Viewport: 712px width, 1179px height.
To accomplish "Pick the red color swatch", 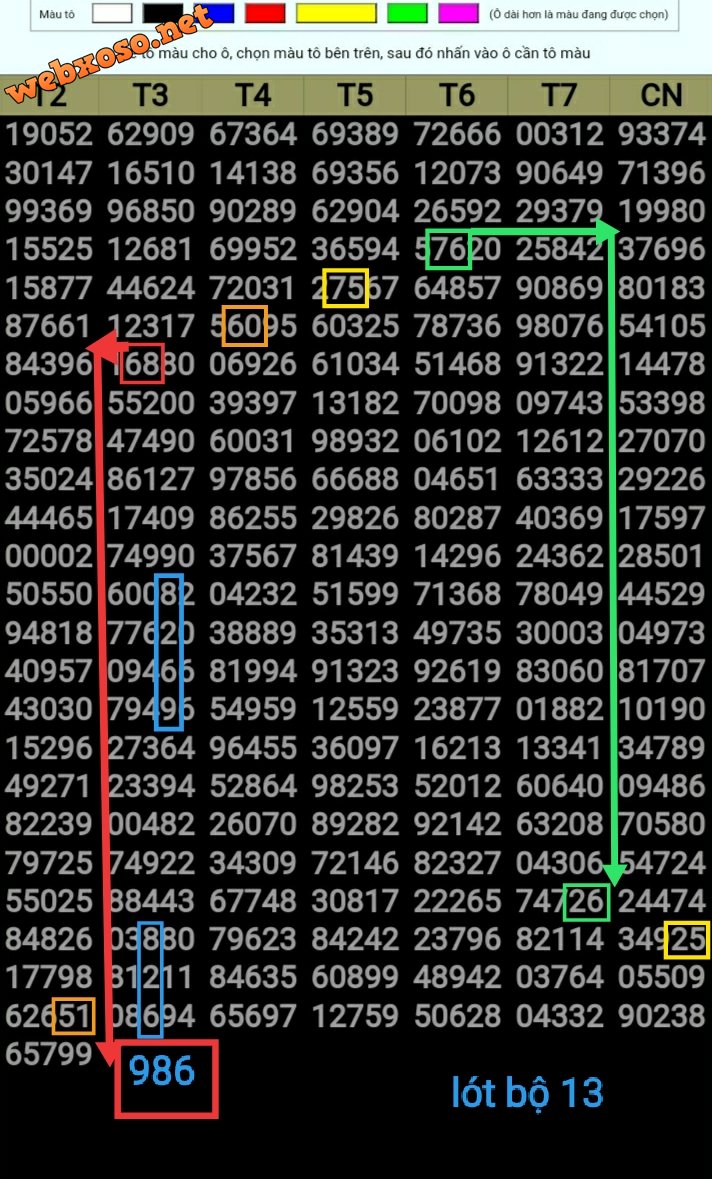I will tap(265, 13).
